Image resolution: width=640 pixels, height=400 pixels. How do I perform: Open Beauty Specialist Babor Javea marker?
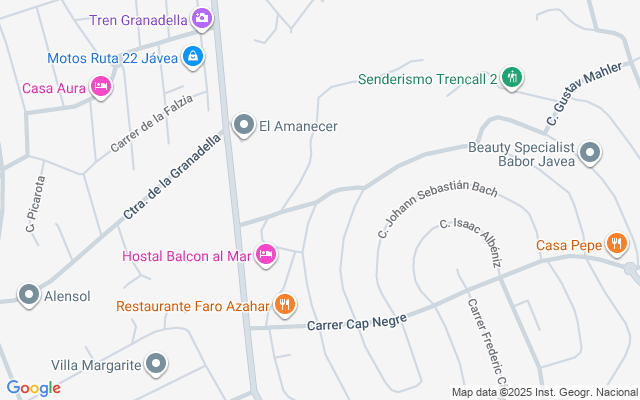[591, 153]
